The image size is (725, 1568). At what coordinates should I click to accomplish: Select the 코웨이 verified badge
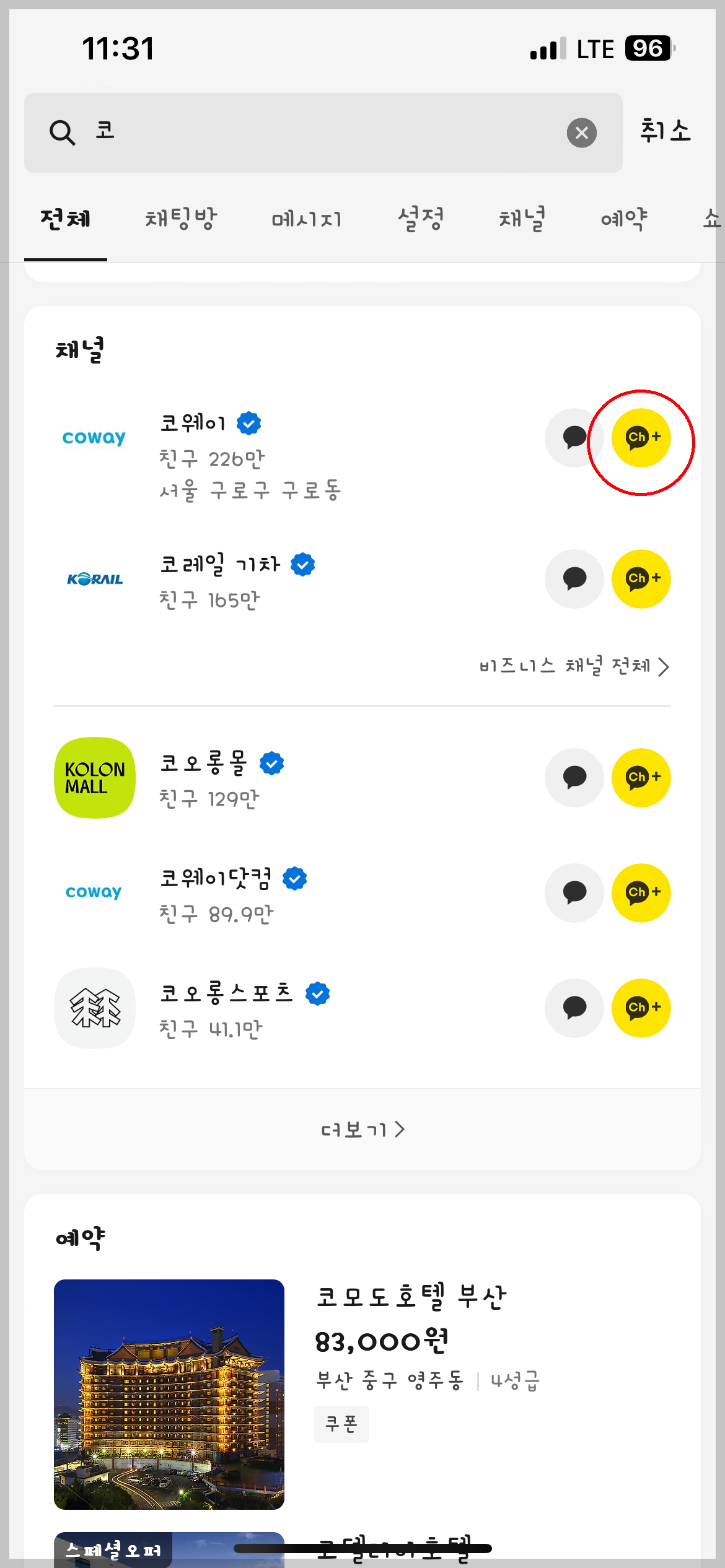[250, 422]
